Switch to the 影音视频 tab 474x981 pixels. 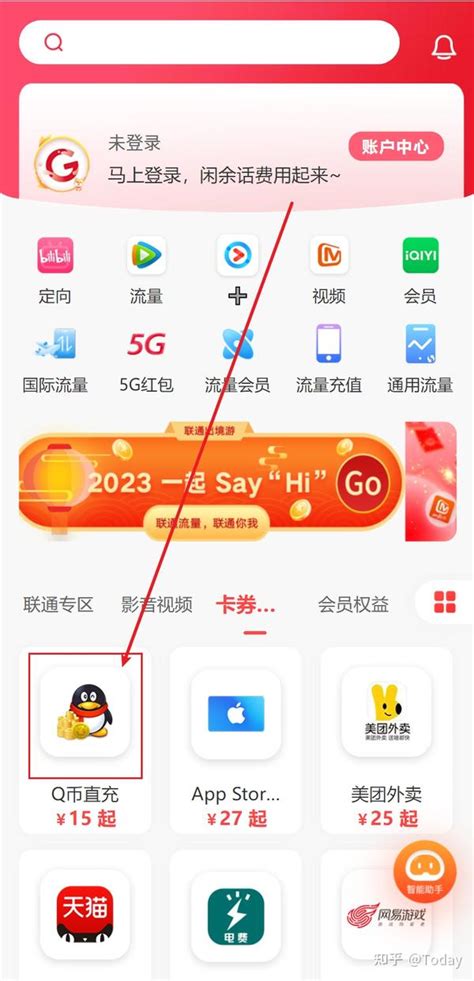(157, 604)
